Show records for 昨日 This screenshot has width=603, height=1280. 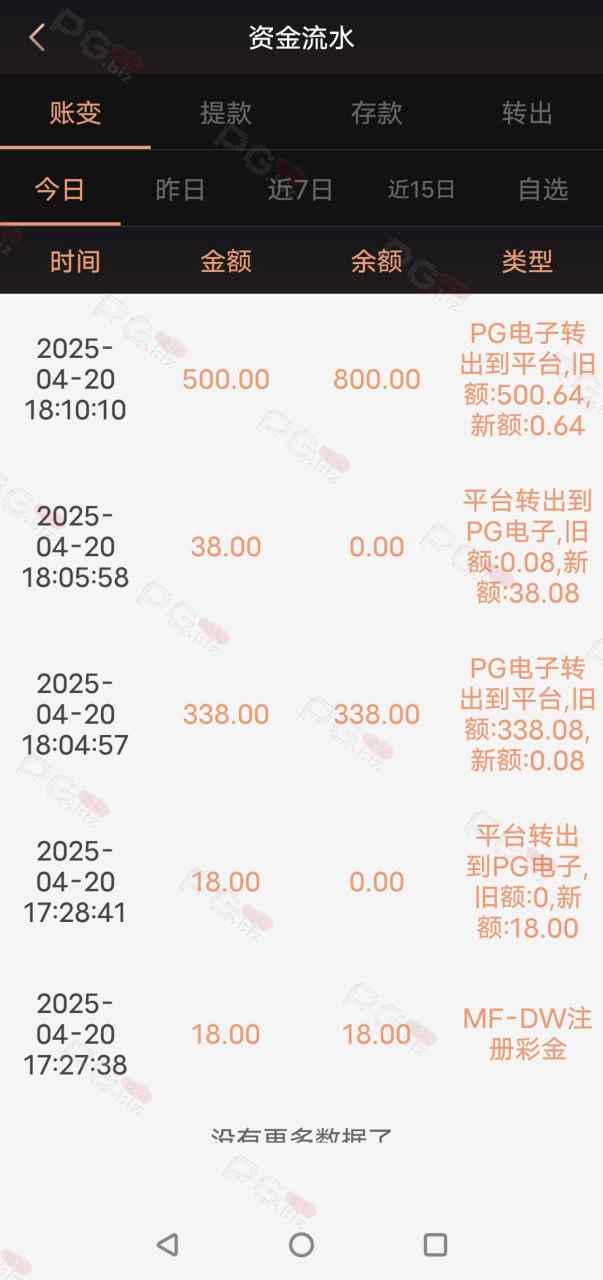[x=181, y=189]
